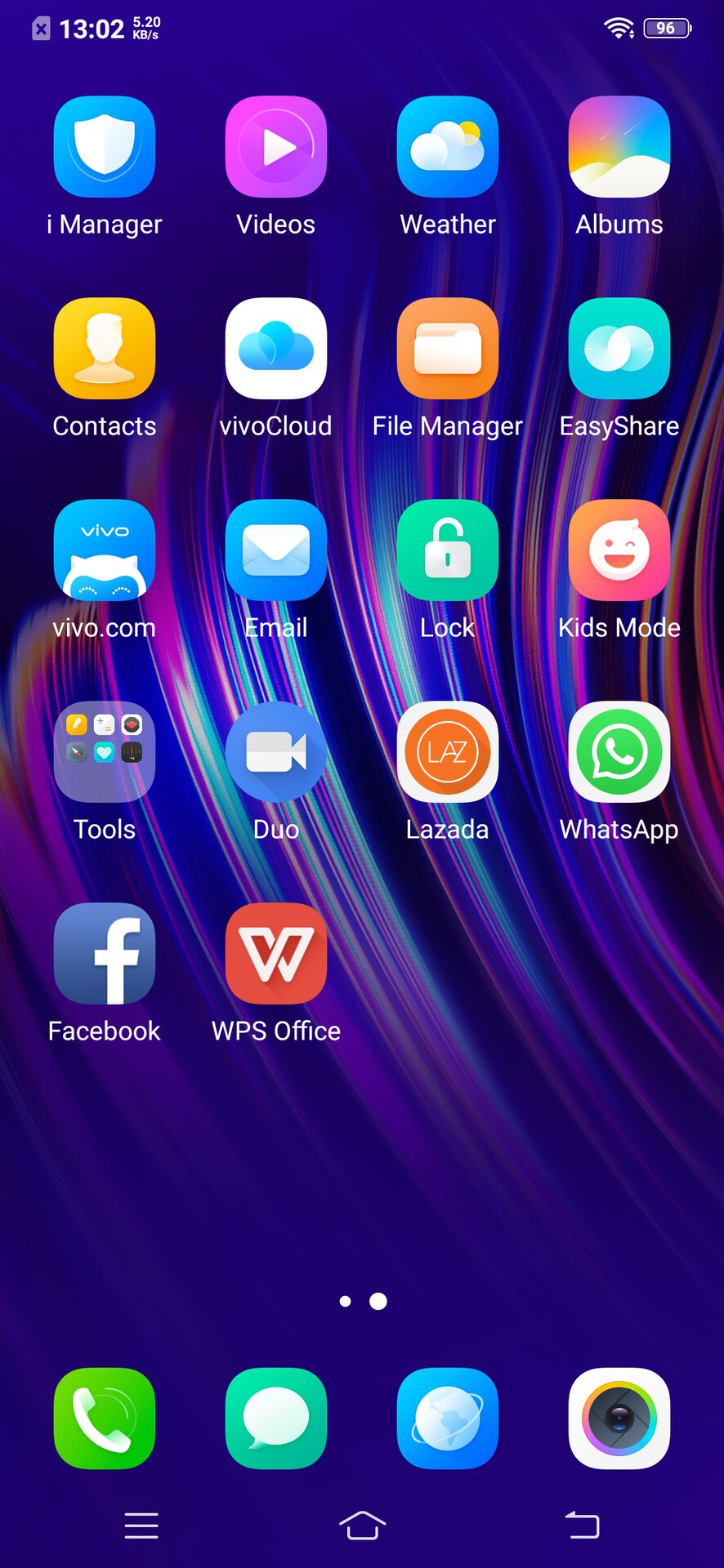The image size is (724, 1568).
Task: Open WhatsApp
Action: pos(619,752)
